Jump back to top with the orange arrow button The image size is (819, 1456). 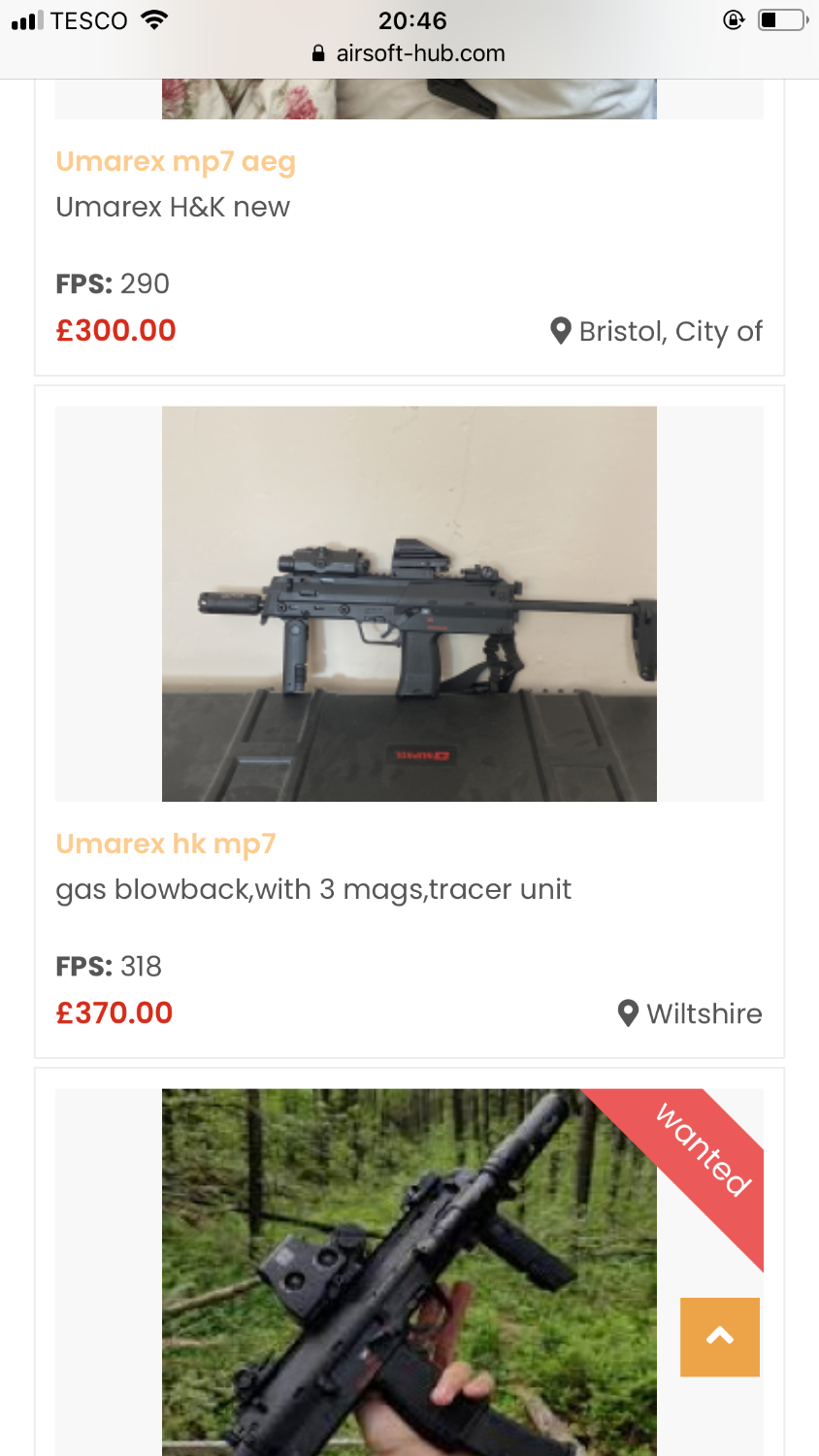pyautogui.click(x=719, y=1337)
